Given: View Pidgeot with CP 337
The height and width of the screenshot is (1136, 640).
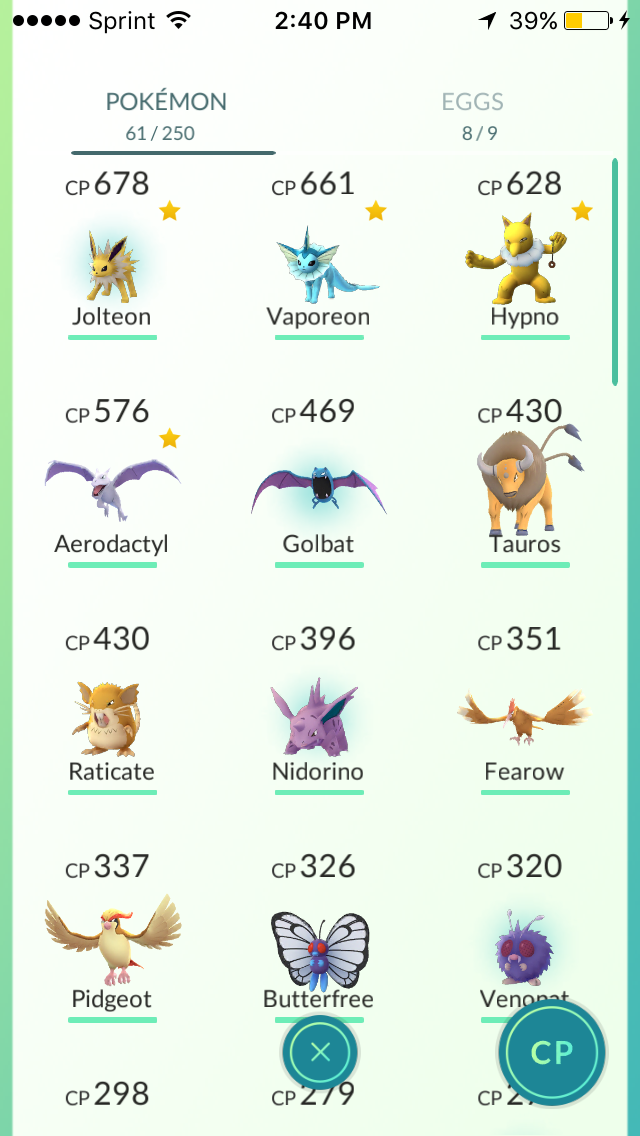Looking at the screenshot, I should [x=112, y=940].
